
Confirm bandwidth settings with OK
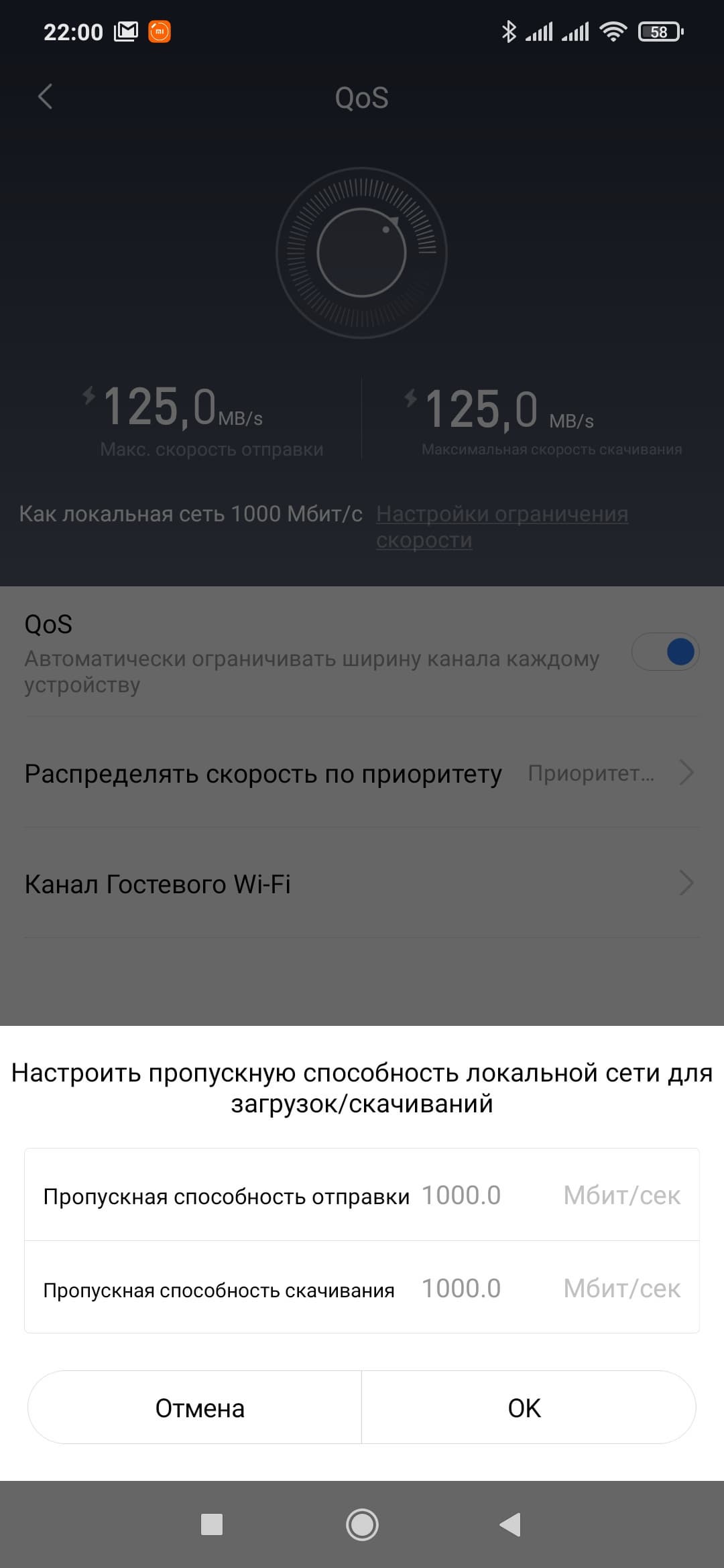click(524, 1408)
